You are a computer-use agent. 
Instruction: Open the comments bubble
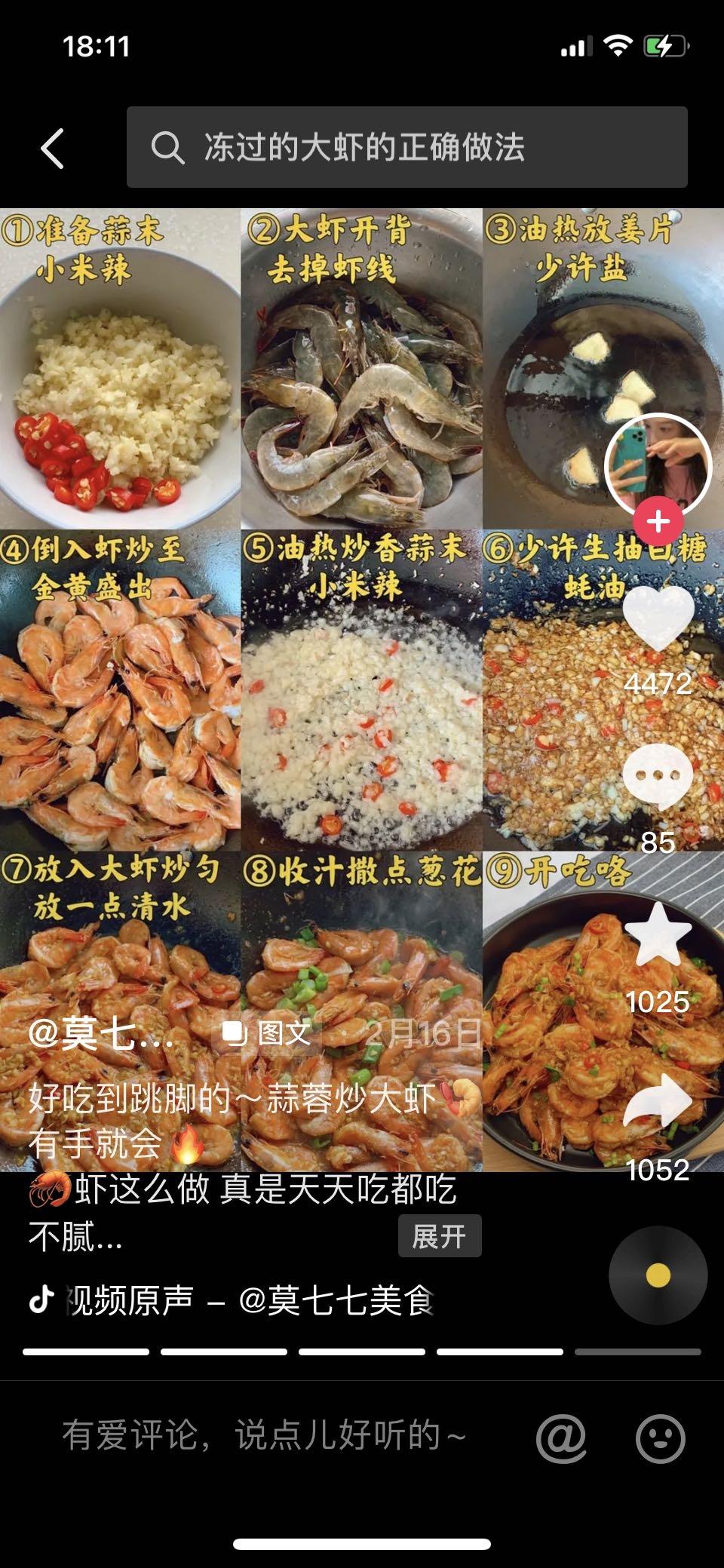658,776
